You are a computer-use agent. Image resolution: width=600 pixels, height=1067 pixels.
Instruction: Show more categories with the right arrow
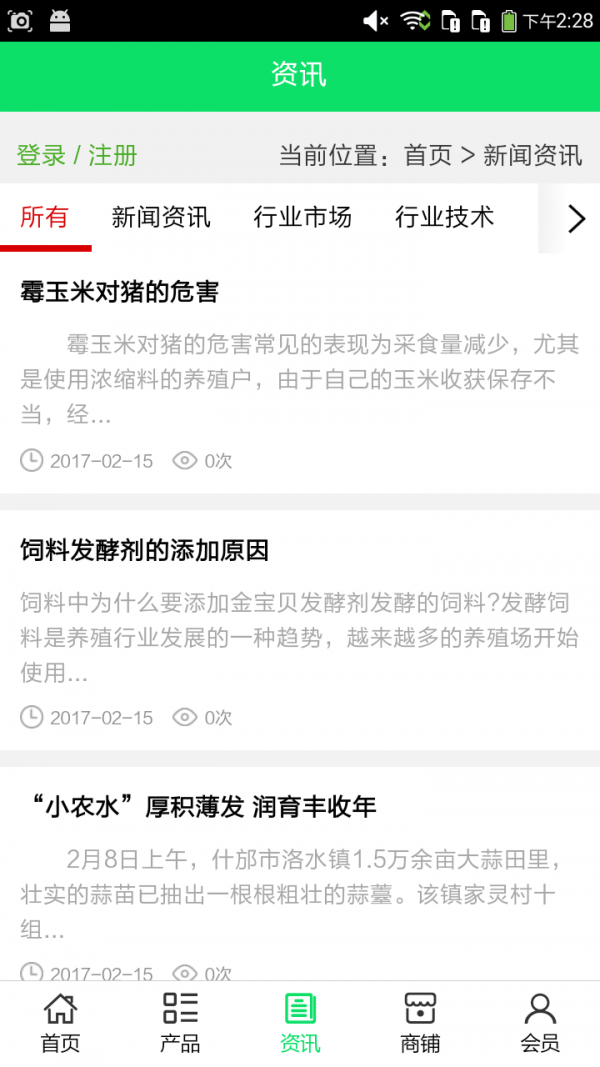click(x=576, y=219)
